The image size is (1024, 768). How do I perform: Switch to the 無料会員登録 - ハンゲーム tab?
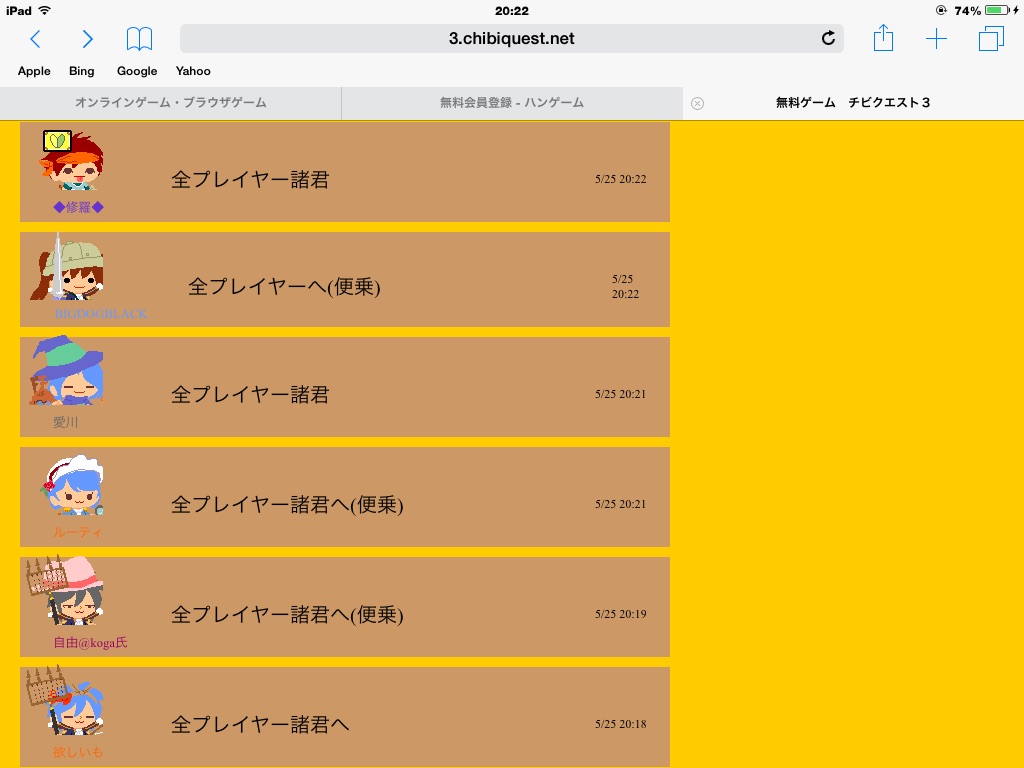pos(512,103)
